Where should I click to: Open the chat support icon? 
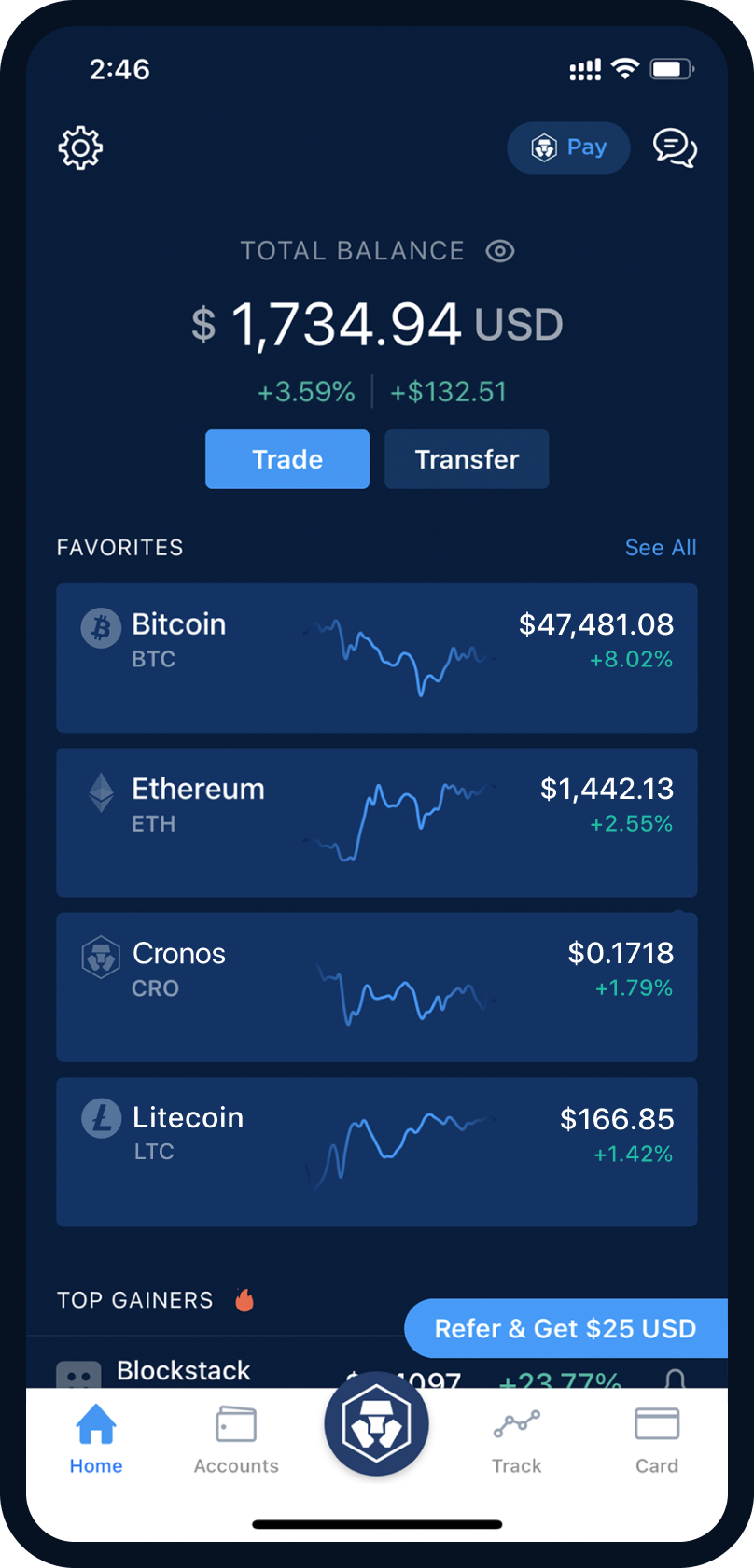pyautogui.click(x=675, y=147)
